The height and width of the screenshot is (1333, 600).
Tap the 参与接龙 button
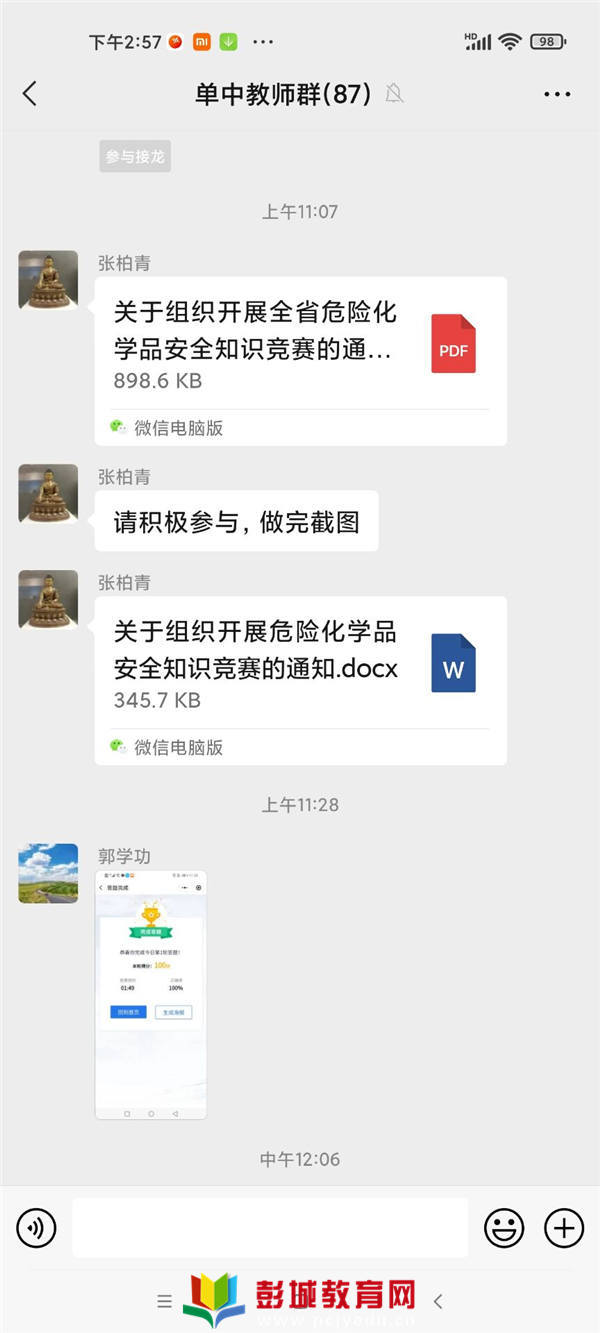[x=135, y=156]
